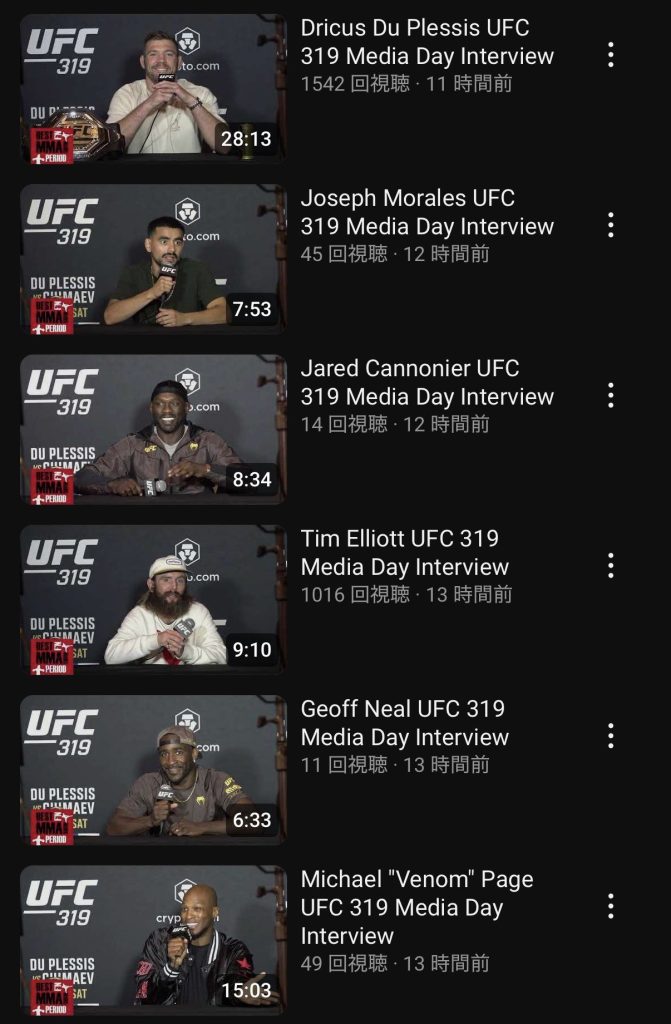Open three-dot menu for Geoff Neal video
This screenshot has width=671, height=1024.
point(610,736)
